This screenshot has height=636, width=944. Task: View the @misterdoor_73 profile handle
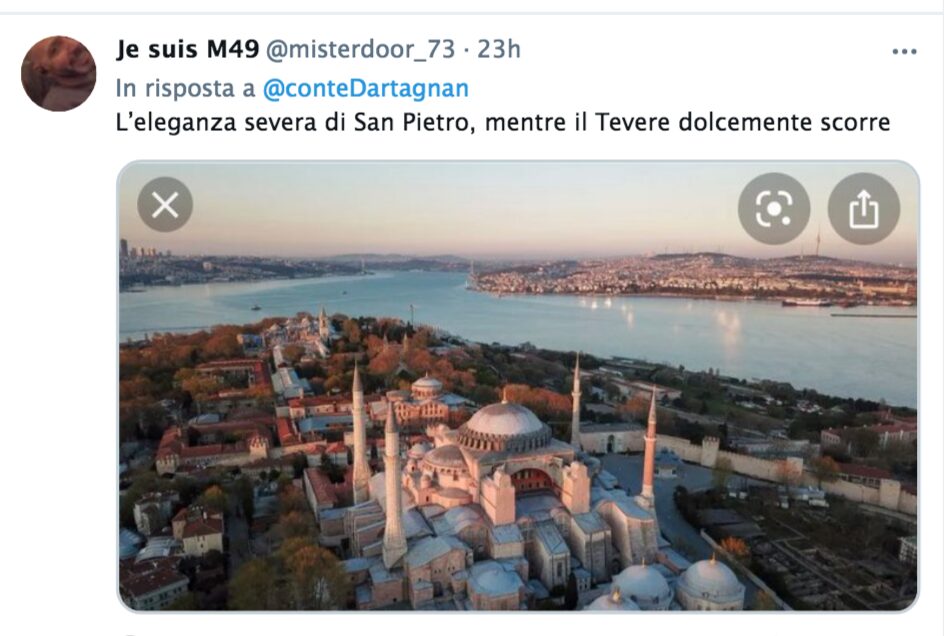(359, 49)
